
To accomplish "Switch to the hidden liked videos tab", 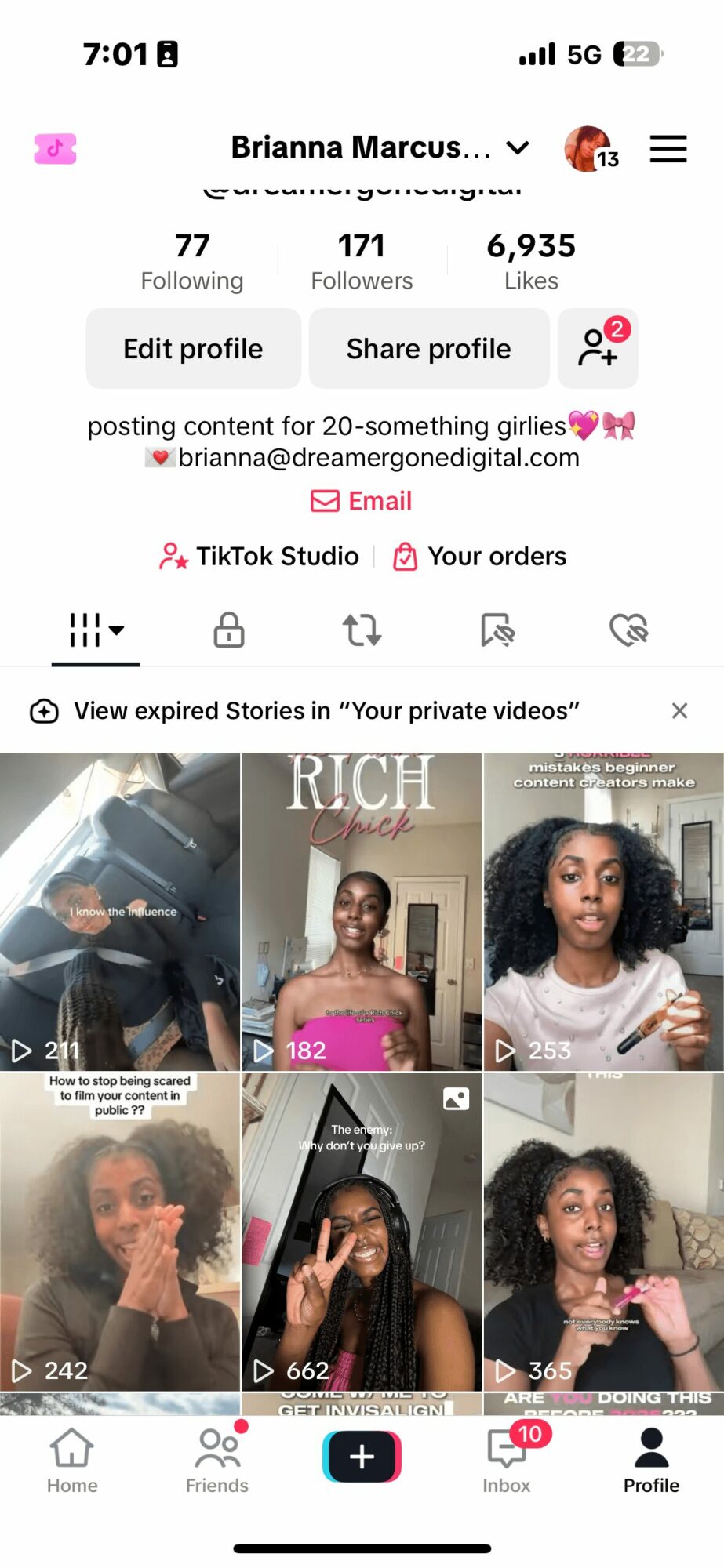I will 628,630.
